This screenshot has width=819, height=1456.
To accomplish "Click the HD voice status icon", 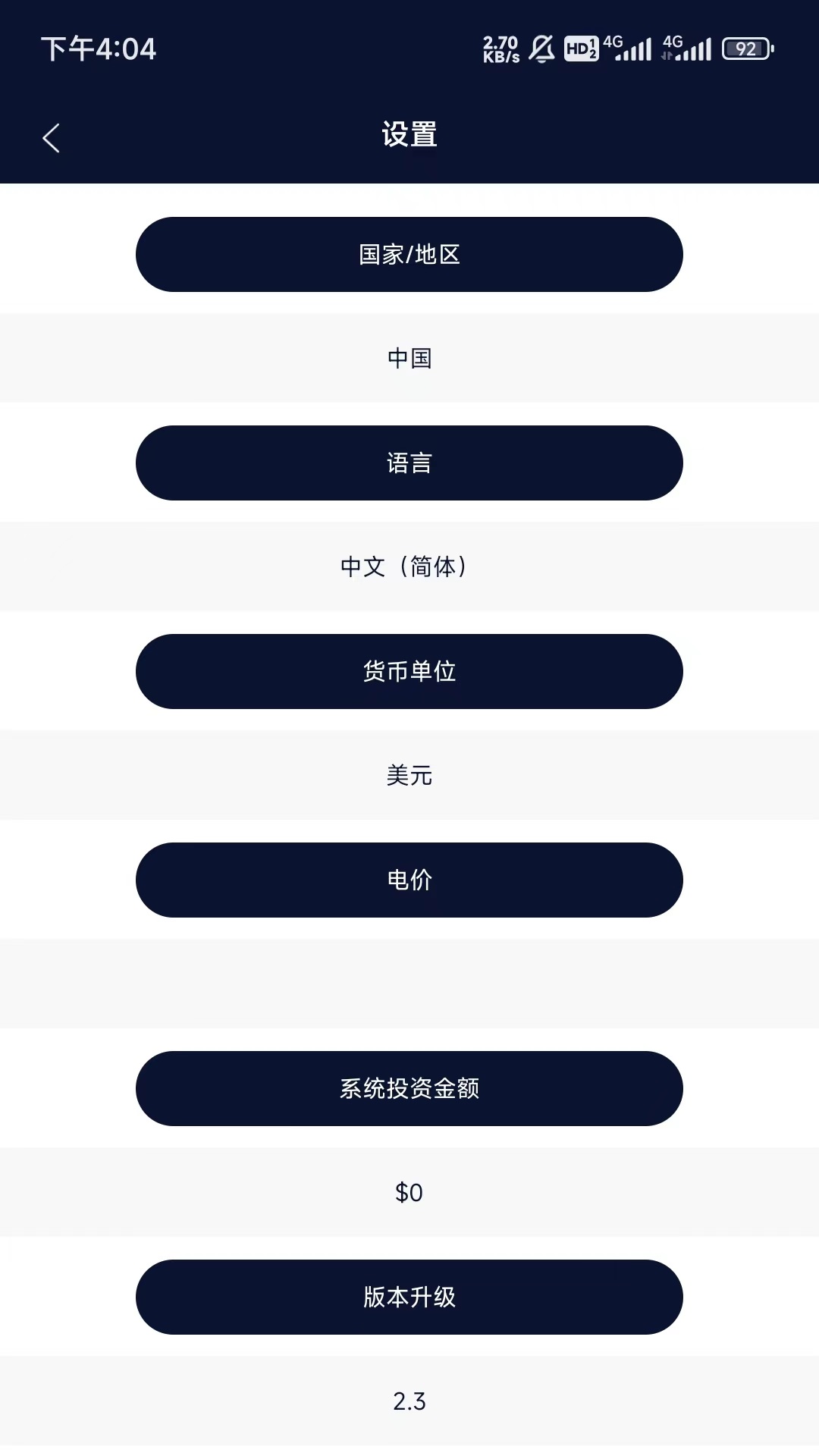I will coord(582,49).
